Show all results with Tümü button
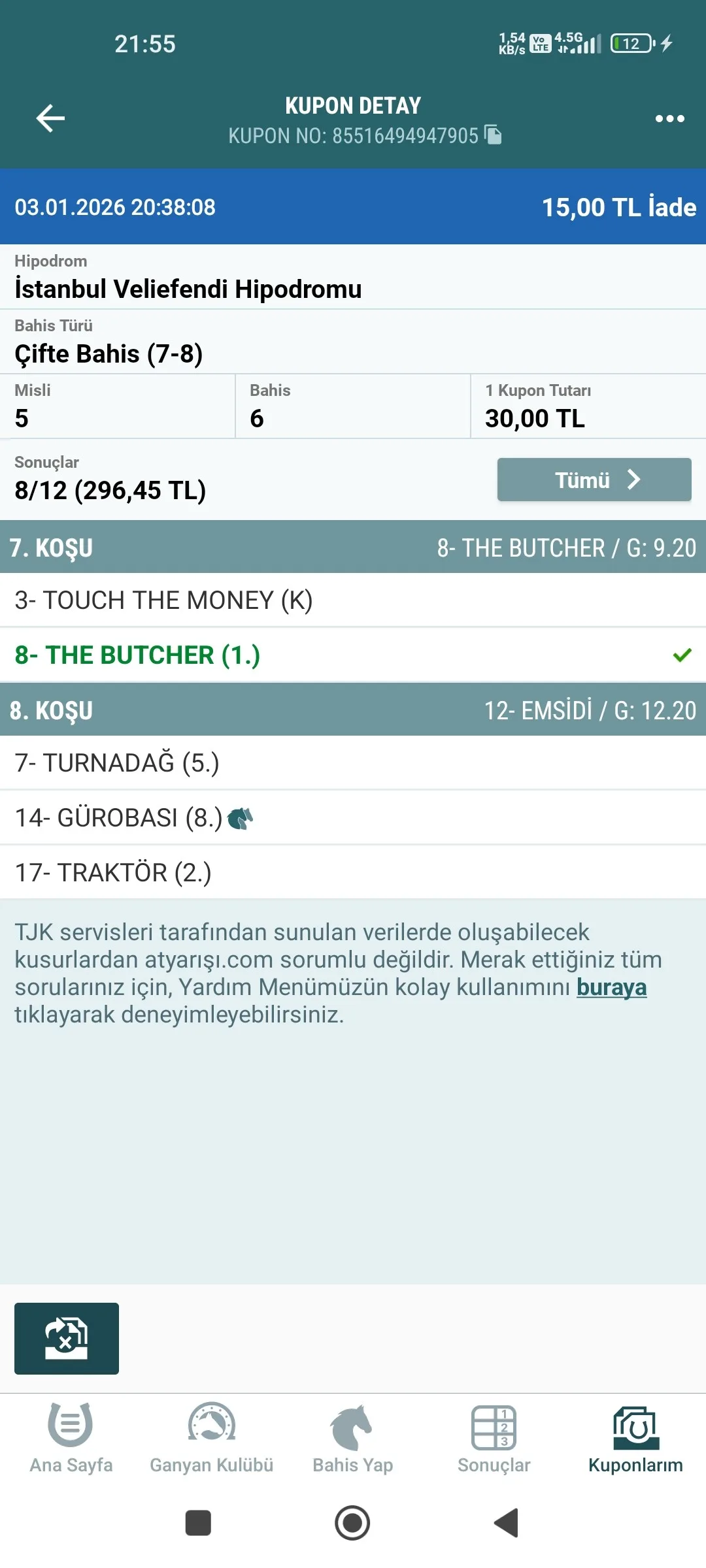The image size is (706, 1568). coord(594,480)
